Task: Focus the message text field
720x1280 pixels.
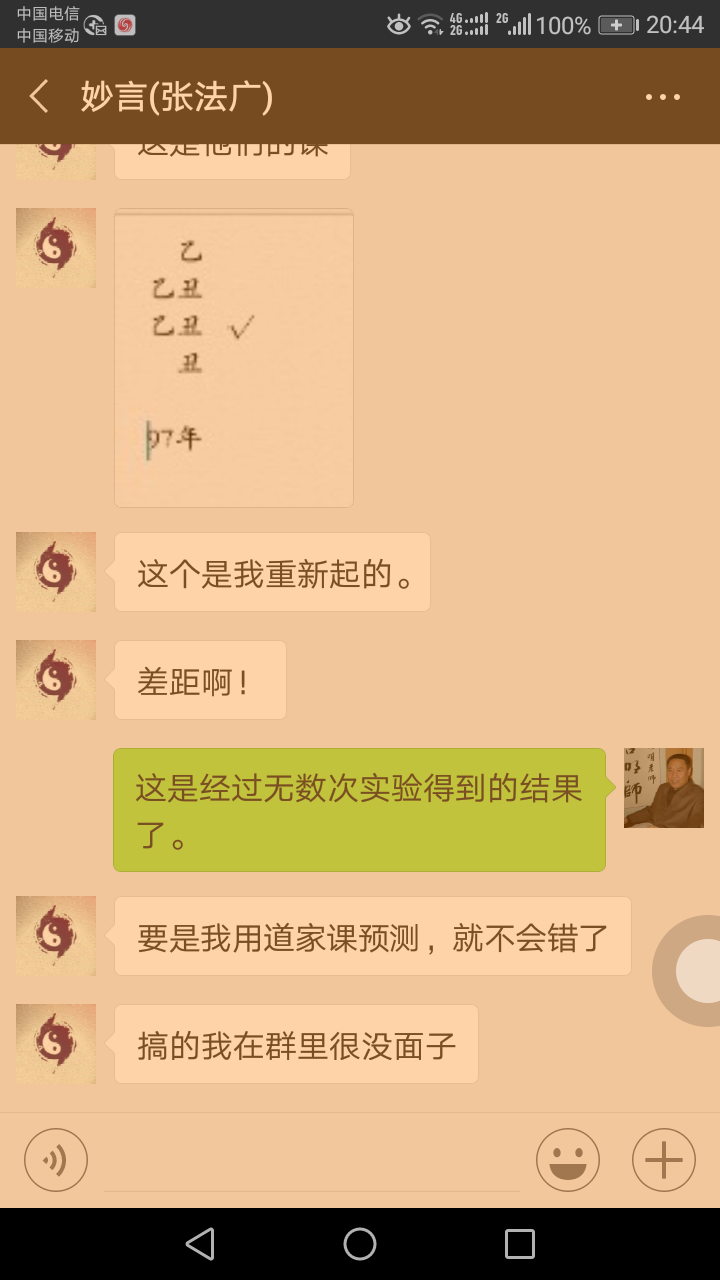Action: (x=312, y=1162)
